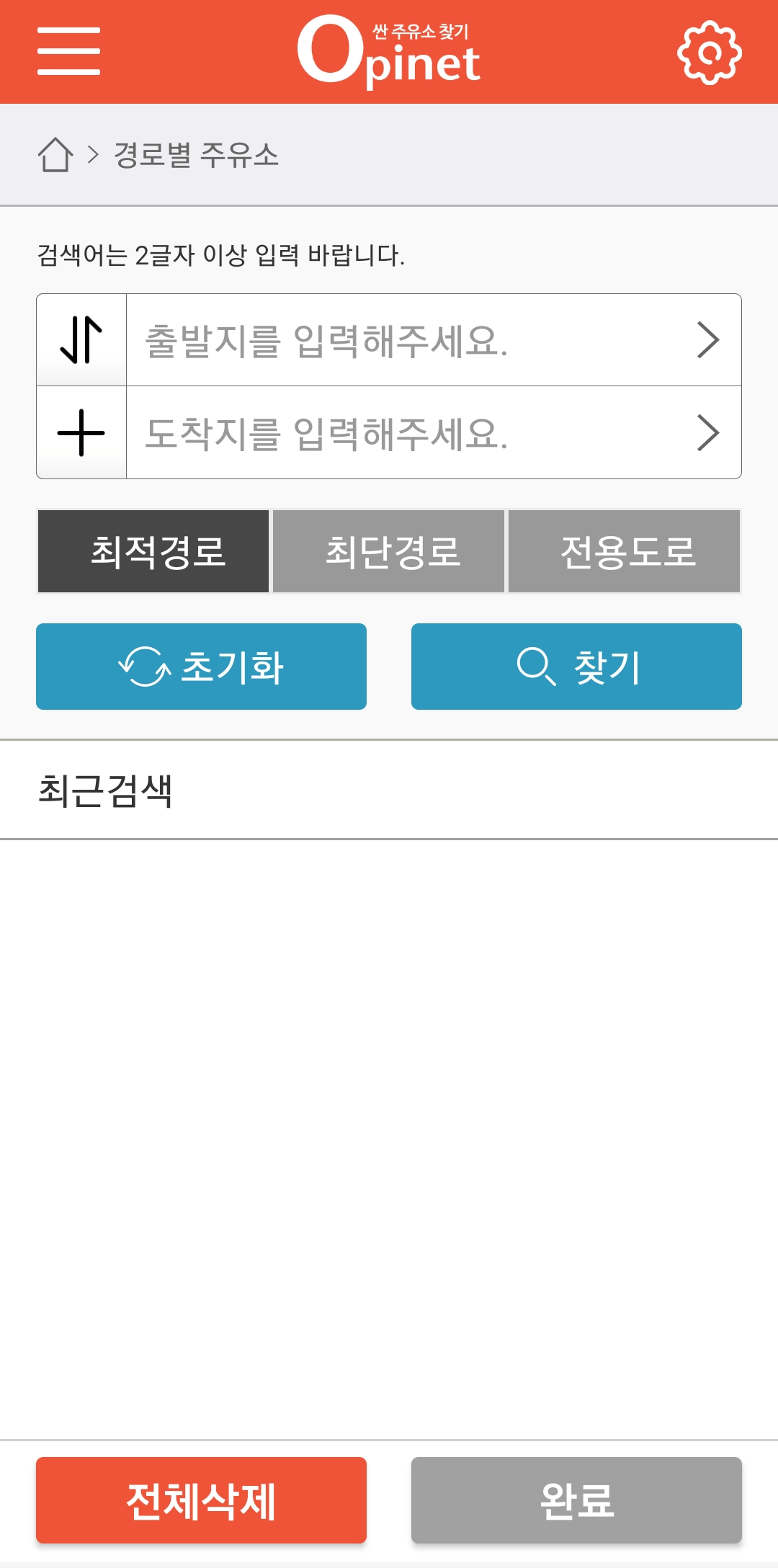This screenshot has width=778, height=1568.
Task: Open the 경로별 주유소 breadcrumb item
Action: coord(198,155)
